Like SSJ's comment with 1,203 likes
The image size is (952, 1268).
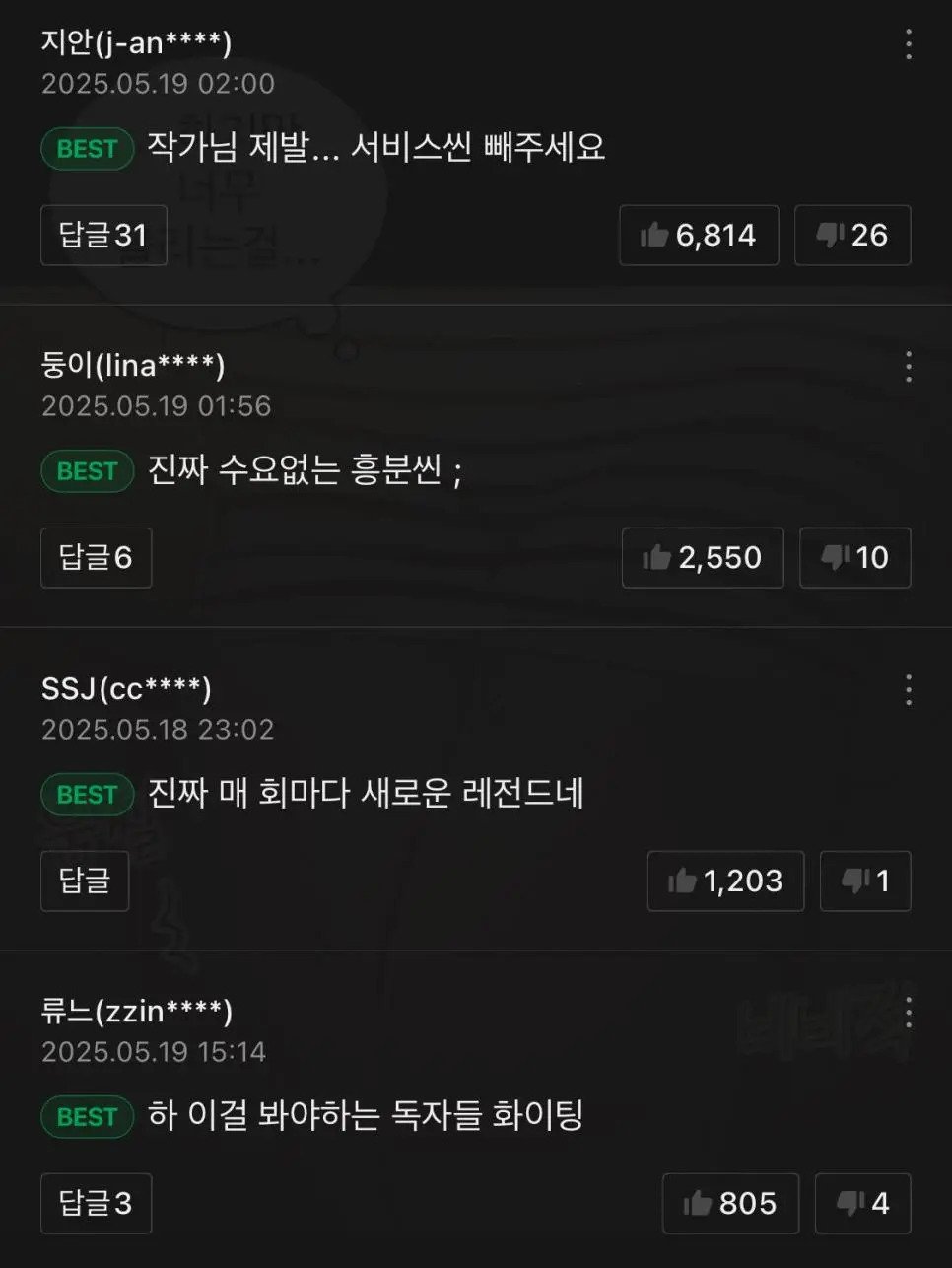click(725, 881)
